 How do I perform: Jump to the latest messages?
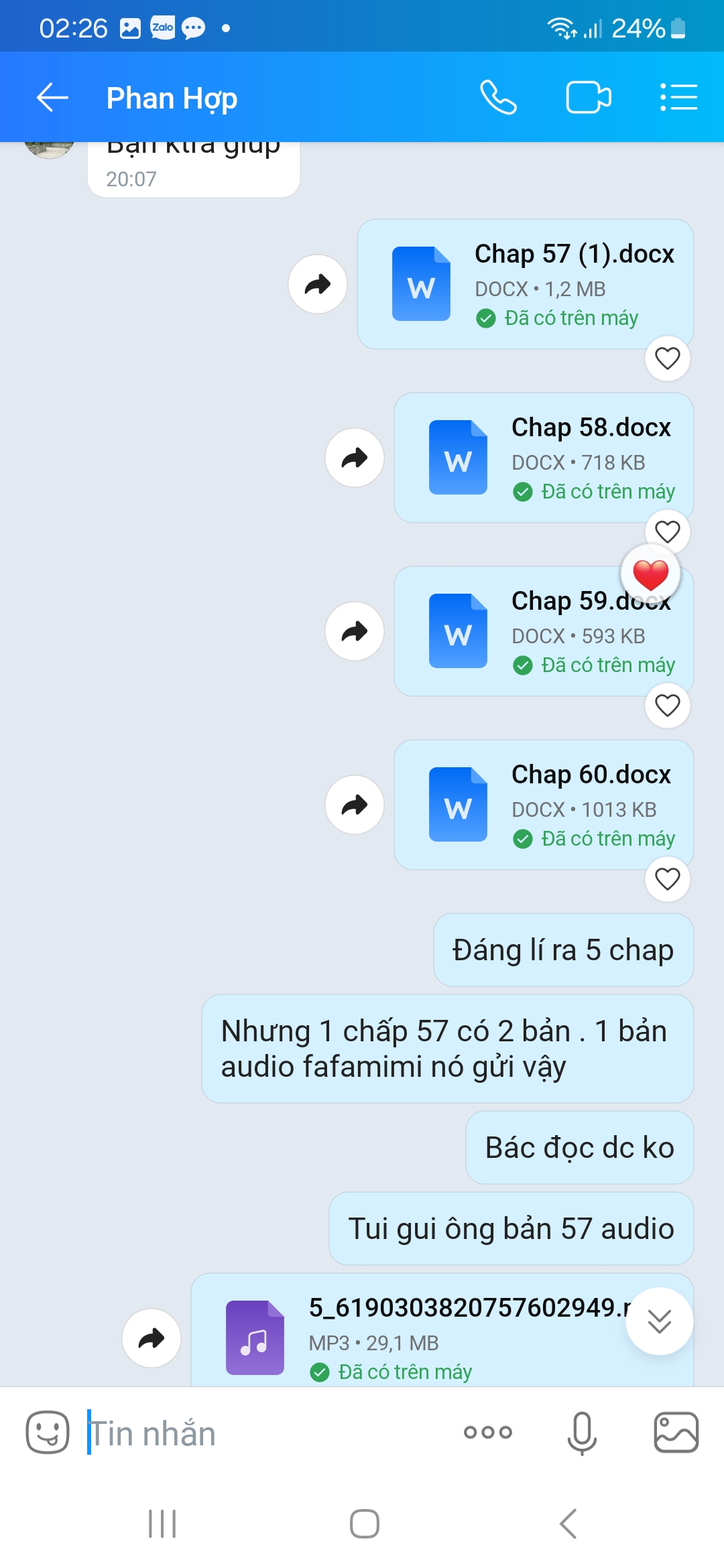tap(659, 1321)
